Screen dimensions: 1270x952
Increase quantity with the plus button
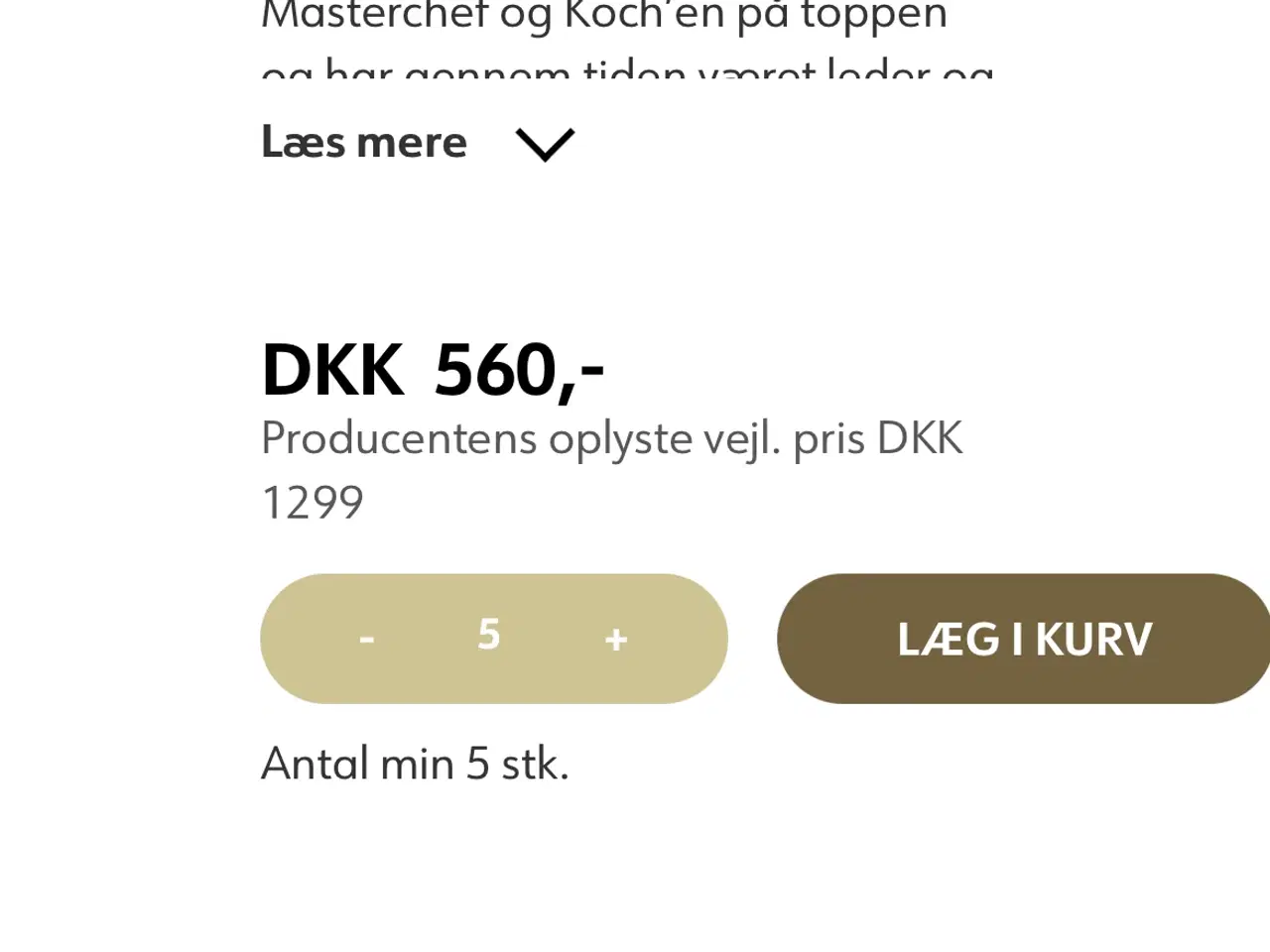pos(616,639)
